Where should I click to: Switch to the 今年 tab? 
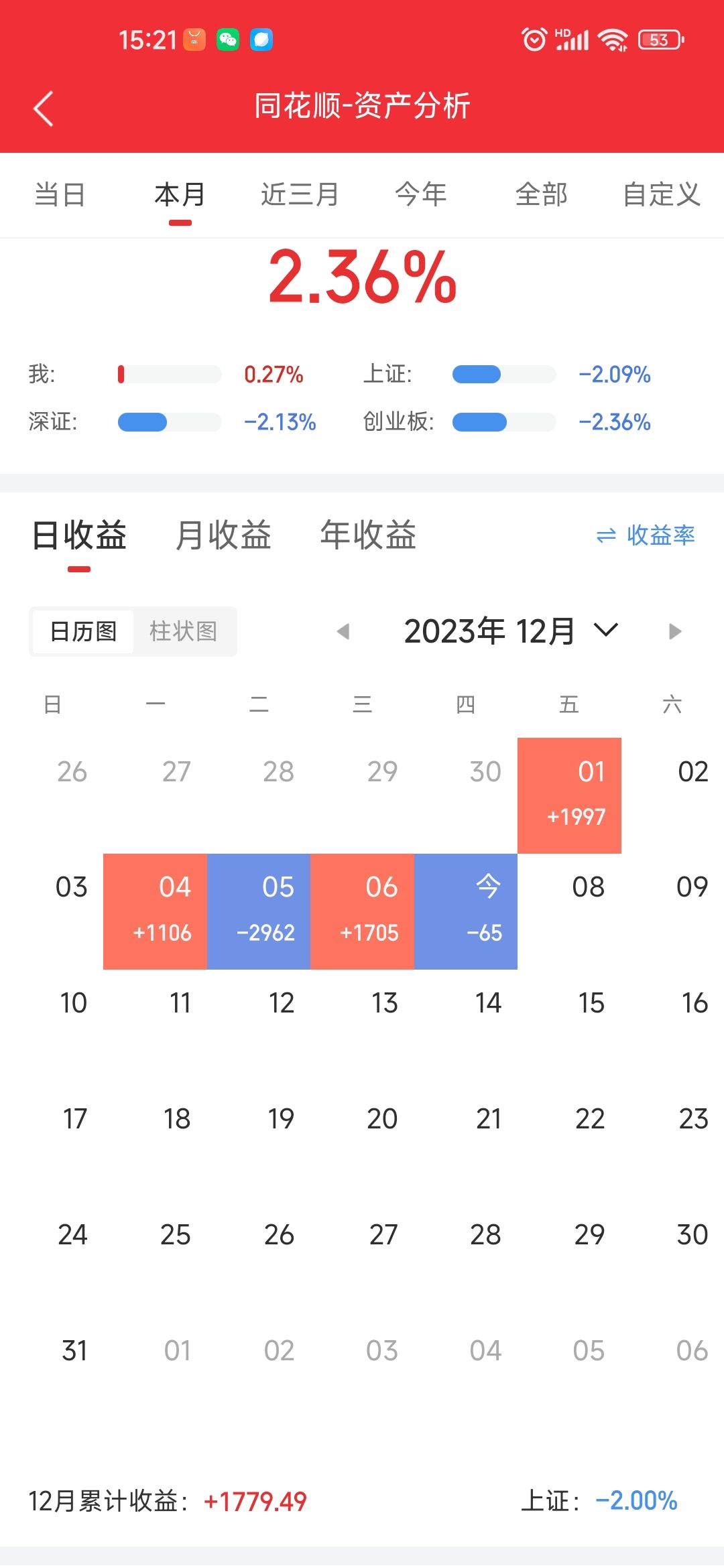421,195
